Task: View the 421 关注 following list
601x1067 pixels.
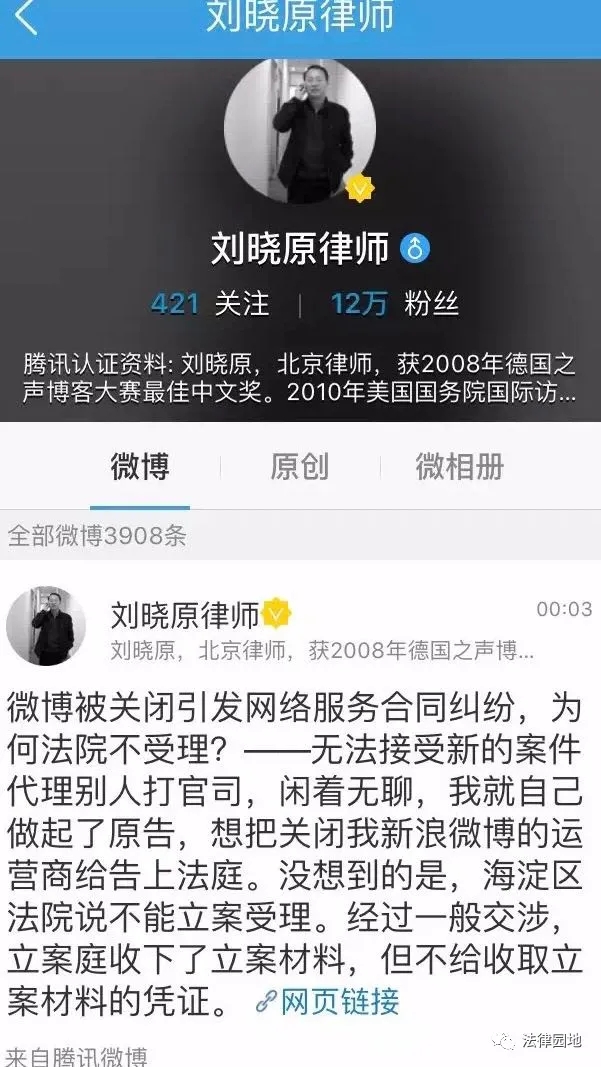Action: point(210,304)
